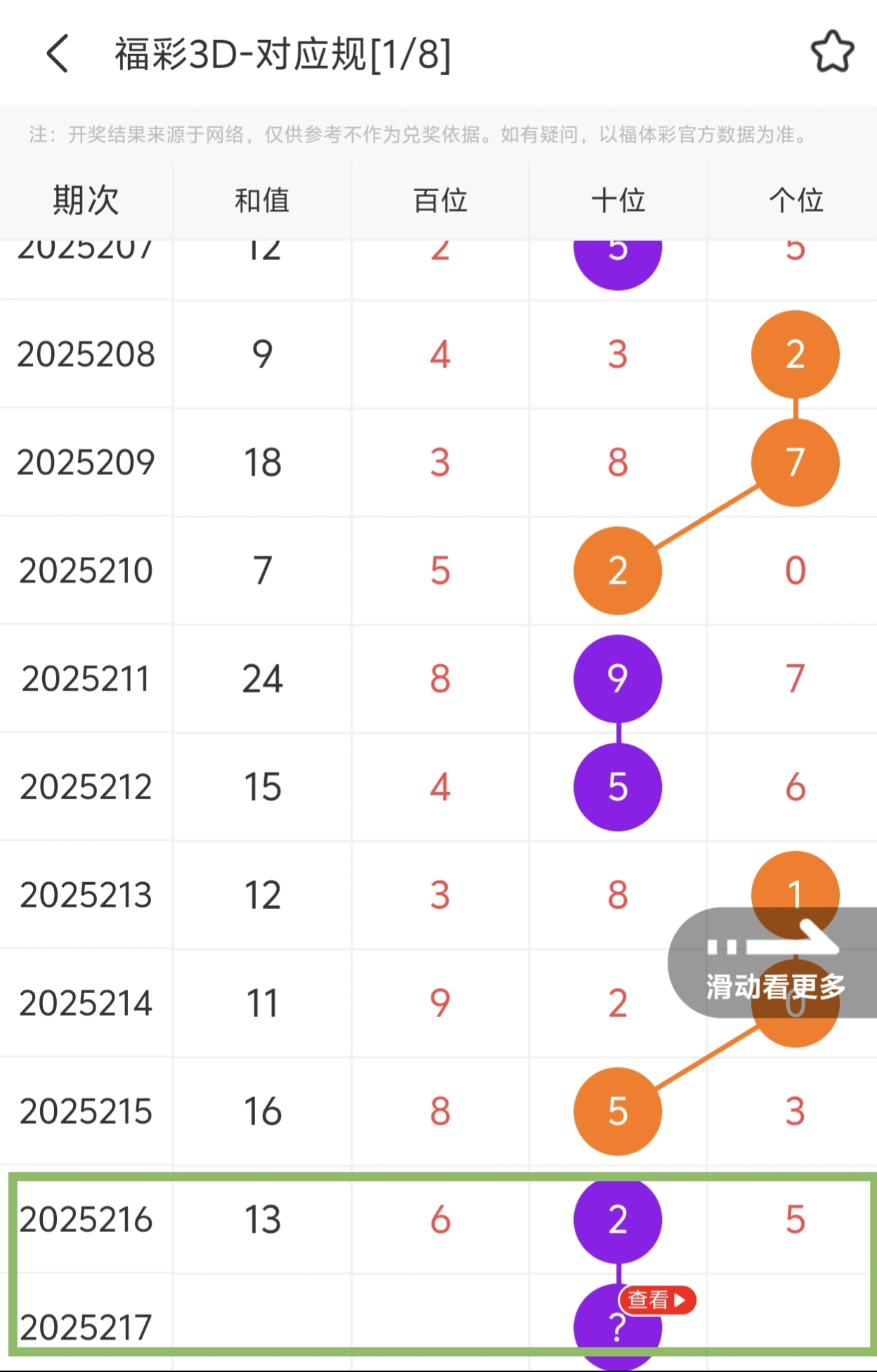
Task: Select the 十位 column header
Action: [x=617, y=200]
